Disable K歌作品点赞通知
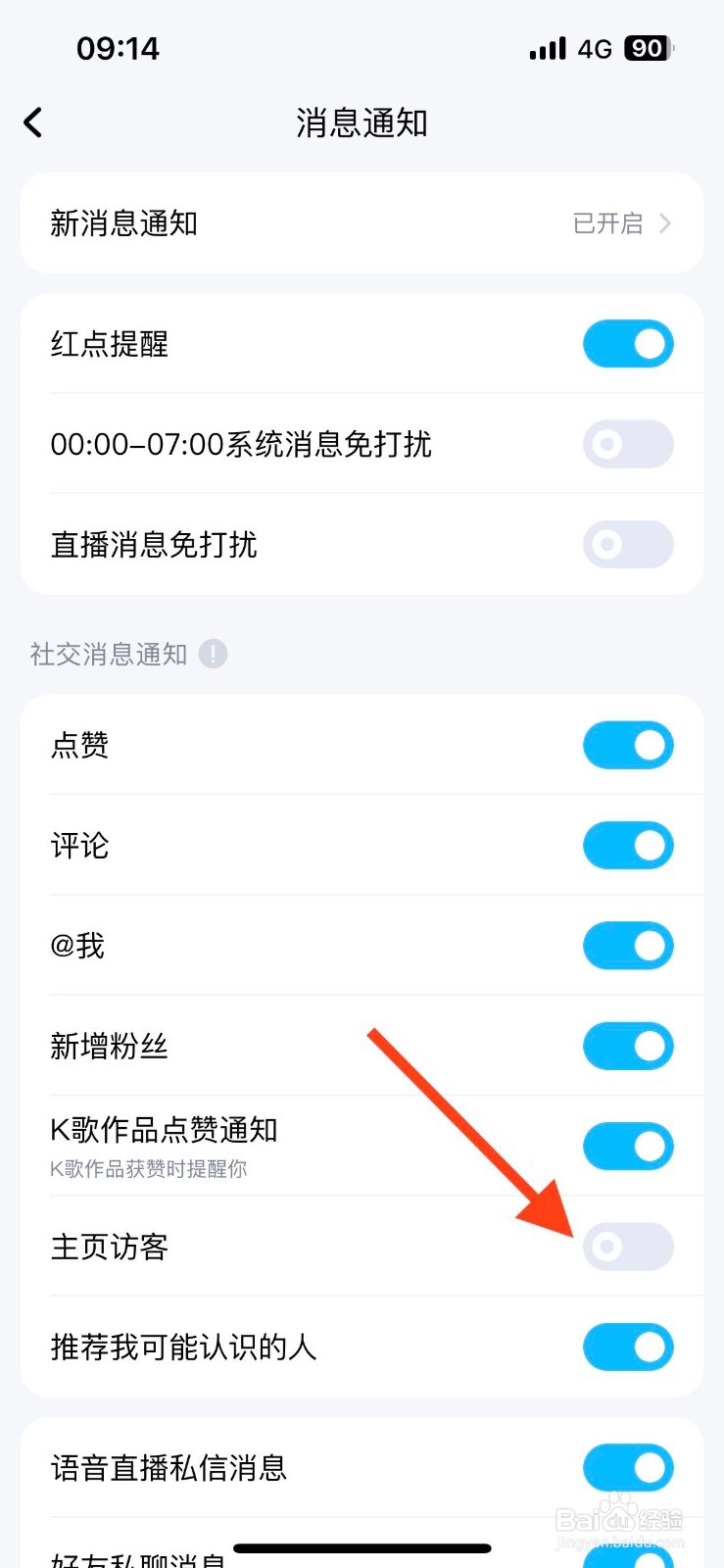Viewport: 724px width, 1568px height. point(628,1146)
